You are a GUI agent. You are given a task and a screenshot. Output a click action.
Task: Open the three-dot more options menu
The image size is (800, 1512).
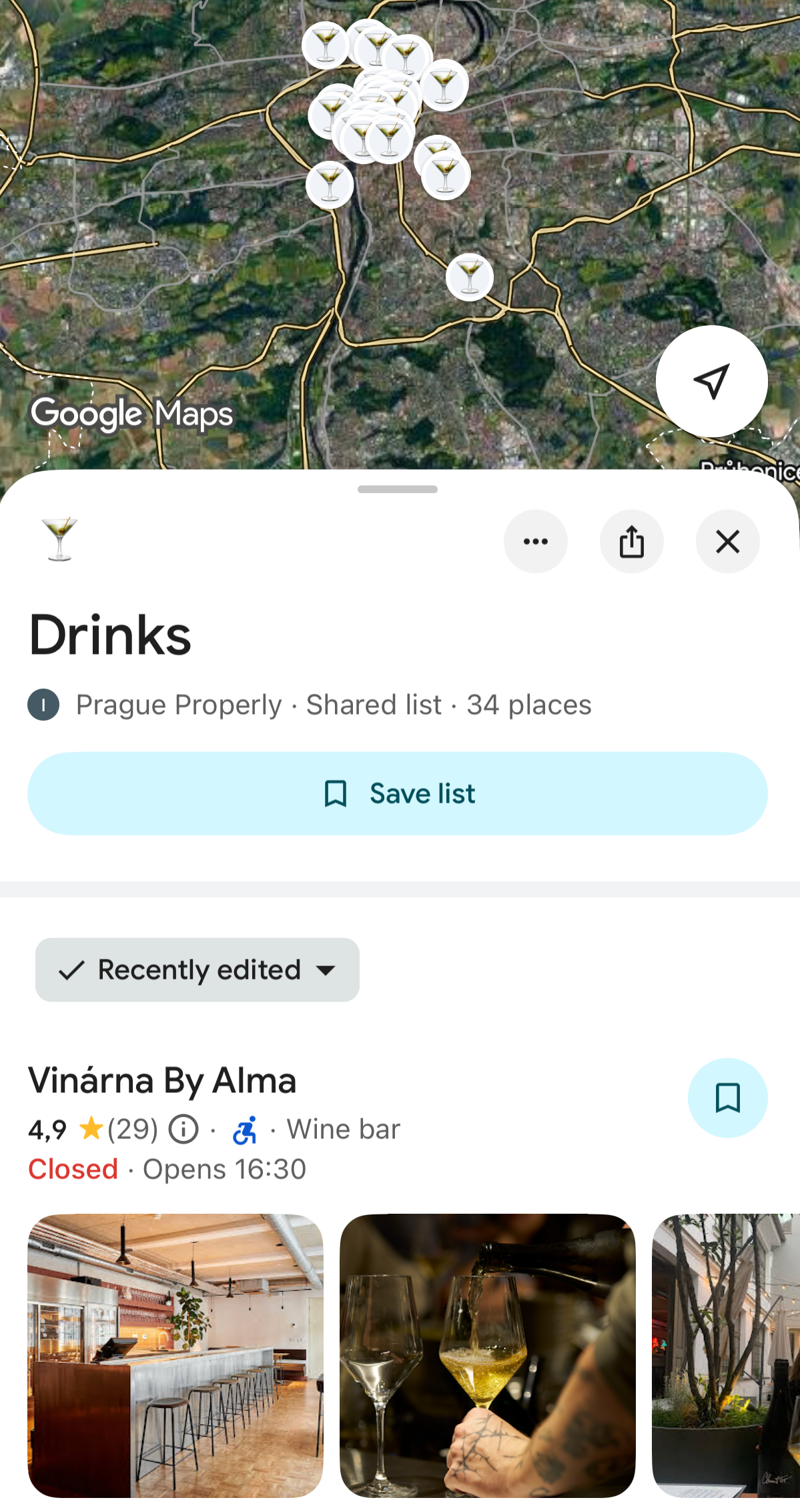pyautogui.click(x=535, y=541)
